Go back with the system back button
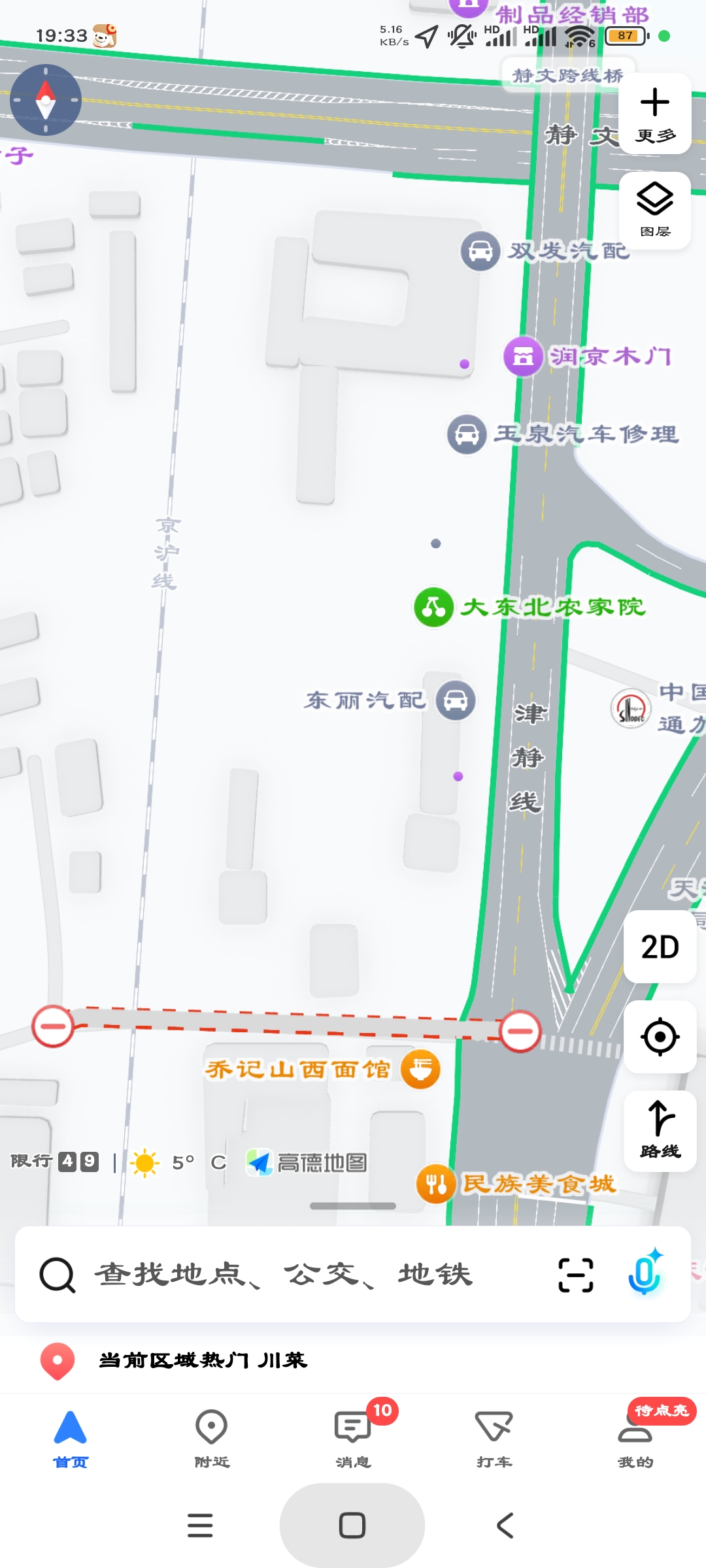Viewport: 706px width, 1568px height. 505,1526
